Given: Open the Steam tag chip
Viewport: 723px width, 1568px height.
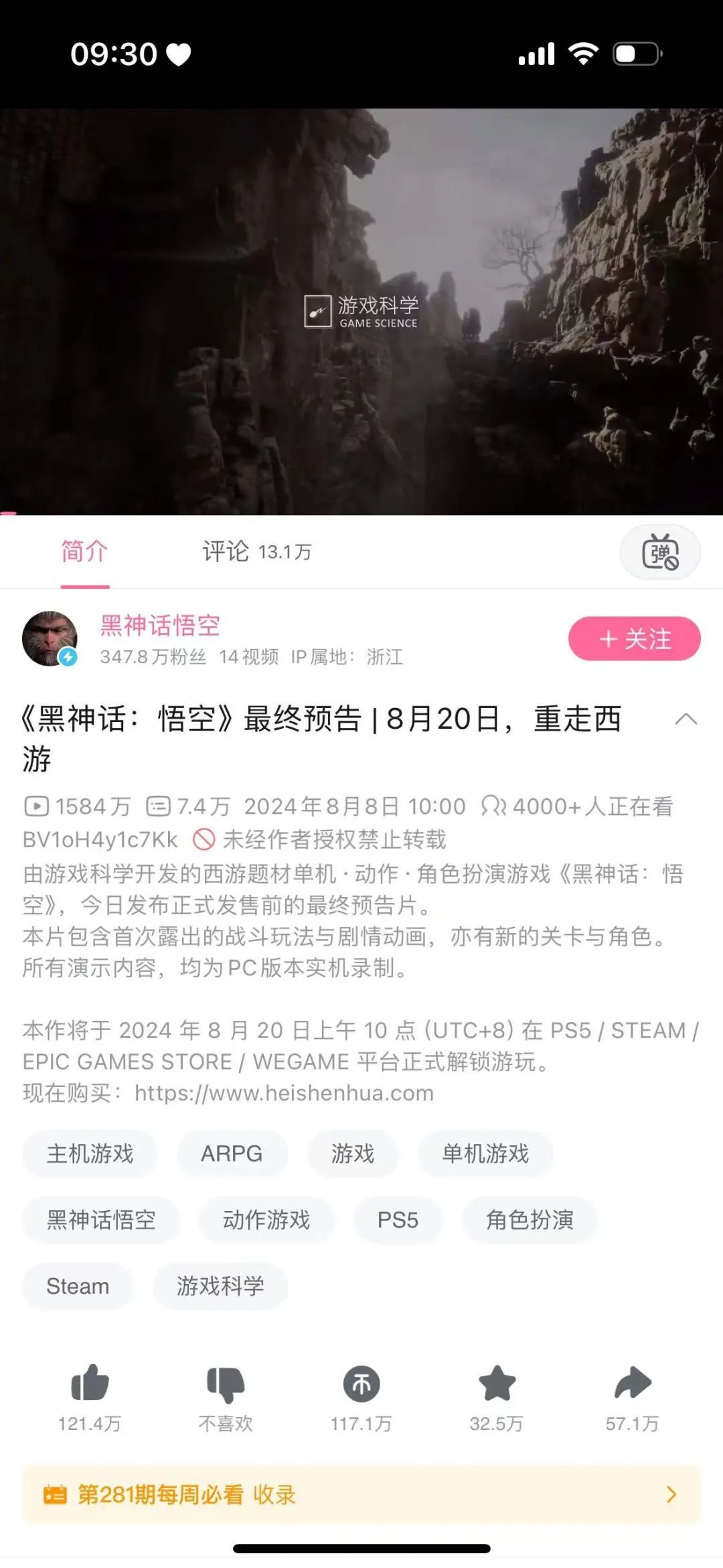Looking at the screenshot, I should pyautogui.click(x=78, y=1286).
